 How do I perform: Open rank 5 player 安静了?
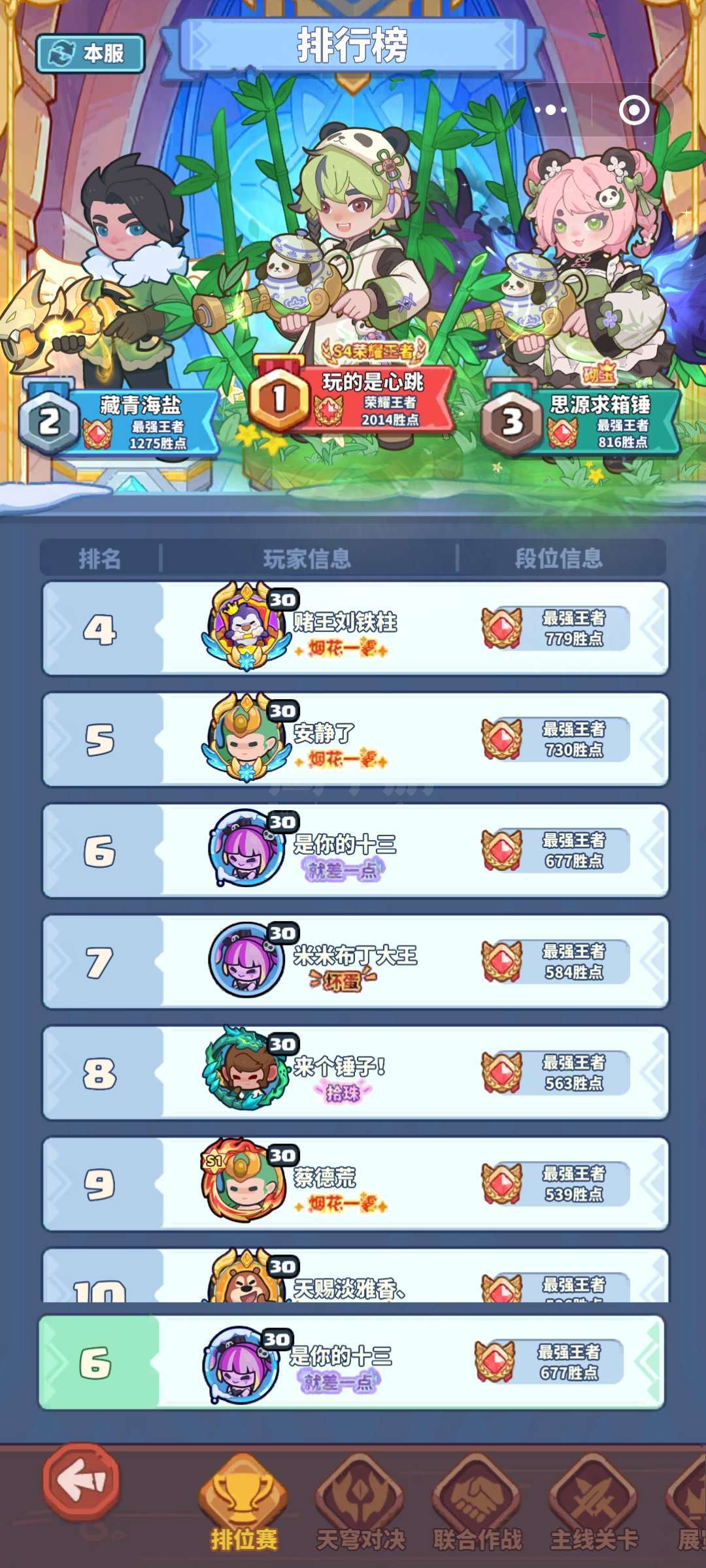click(355, 739)
